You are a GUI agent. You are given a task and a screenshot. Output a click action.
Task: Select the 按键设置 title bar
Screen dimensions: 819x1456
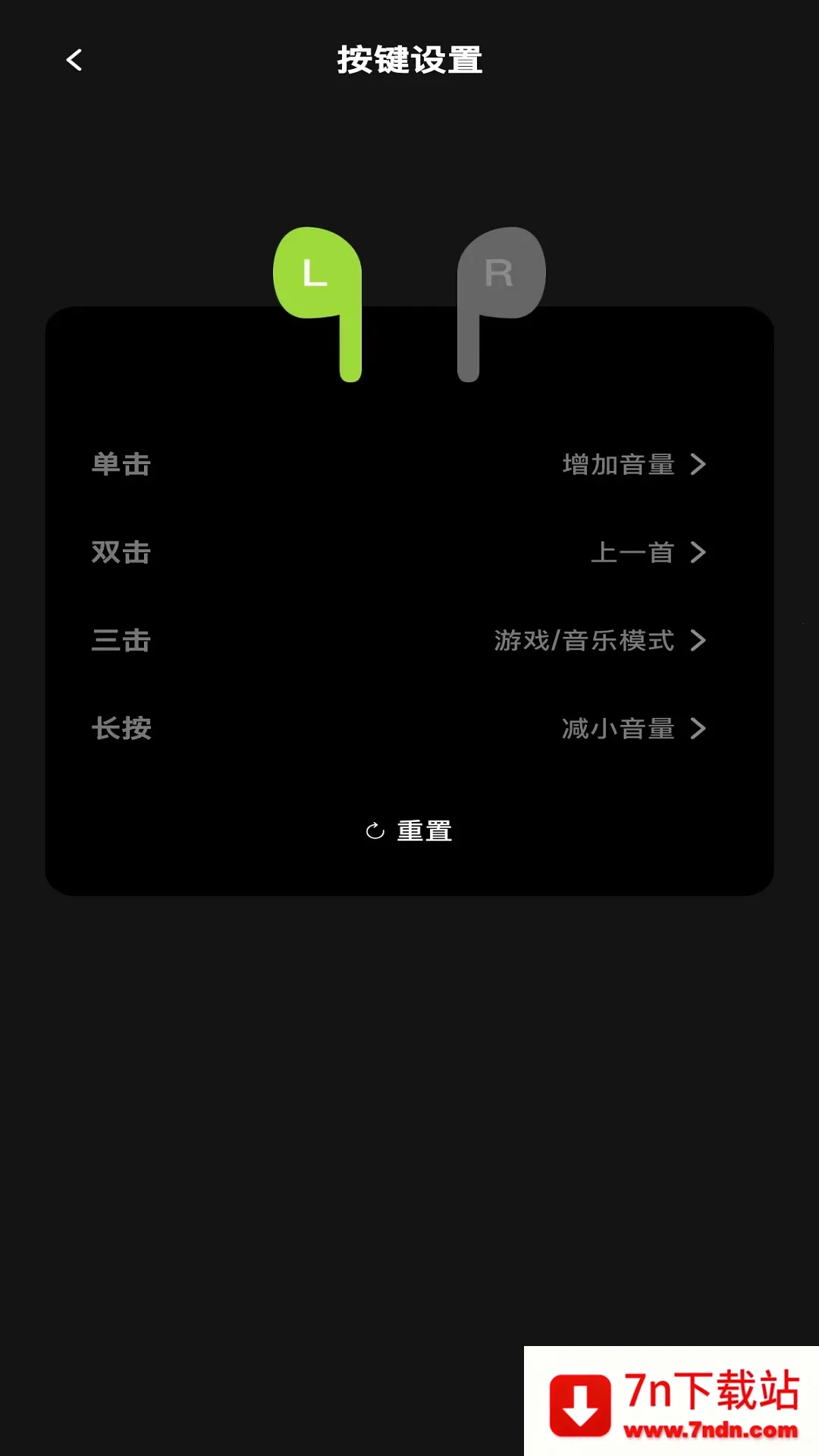click(409, 60)
